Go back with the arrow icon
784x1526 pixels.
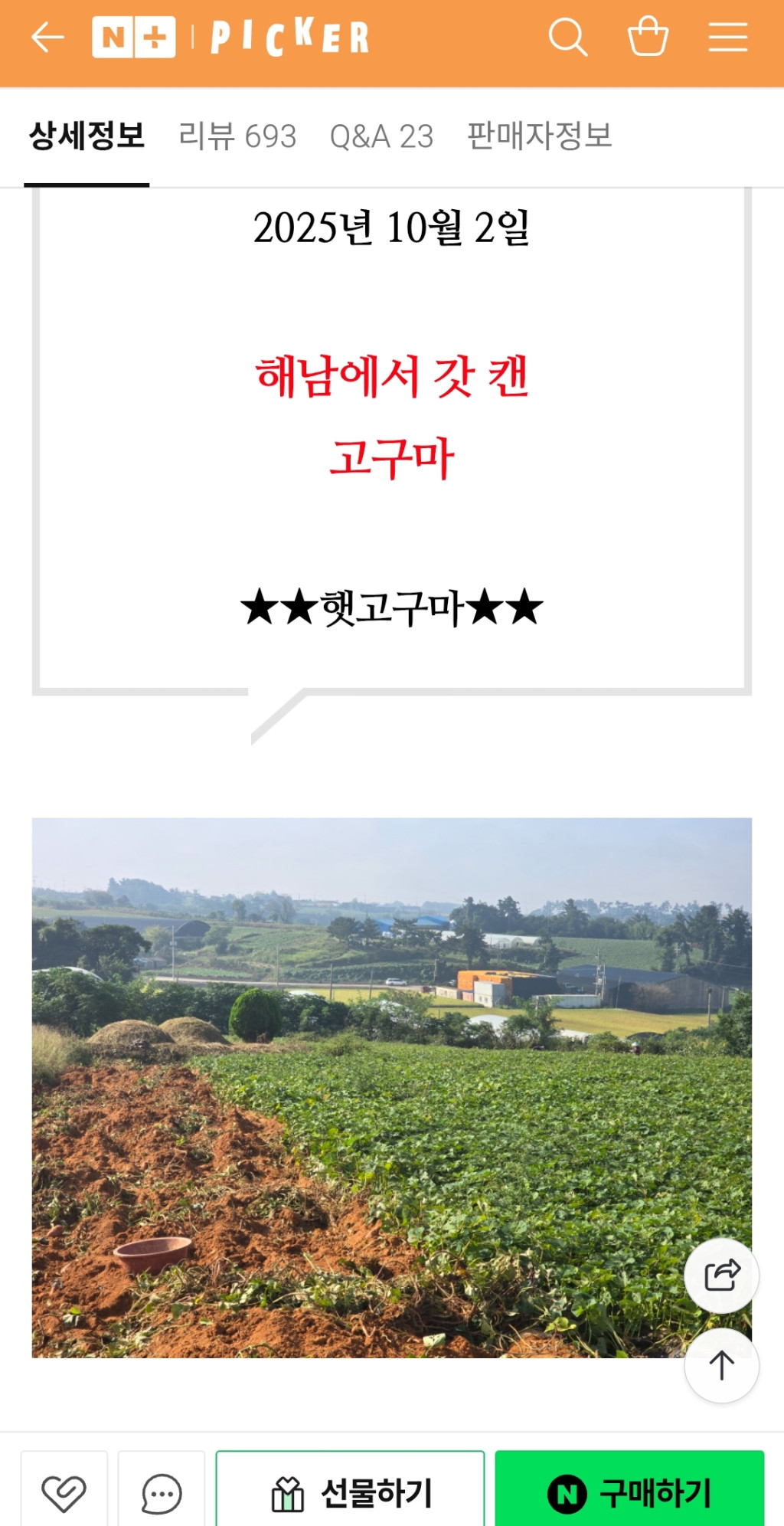click(47, 37)
